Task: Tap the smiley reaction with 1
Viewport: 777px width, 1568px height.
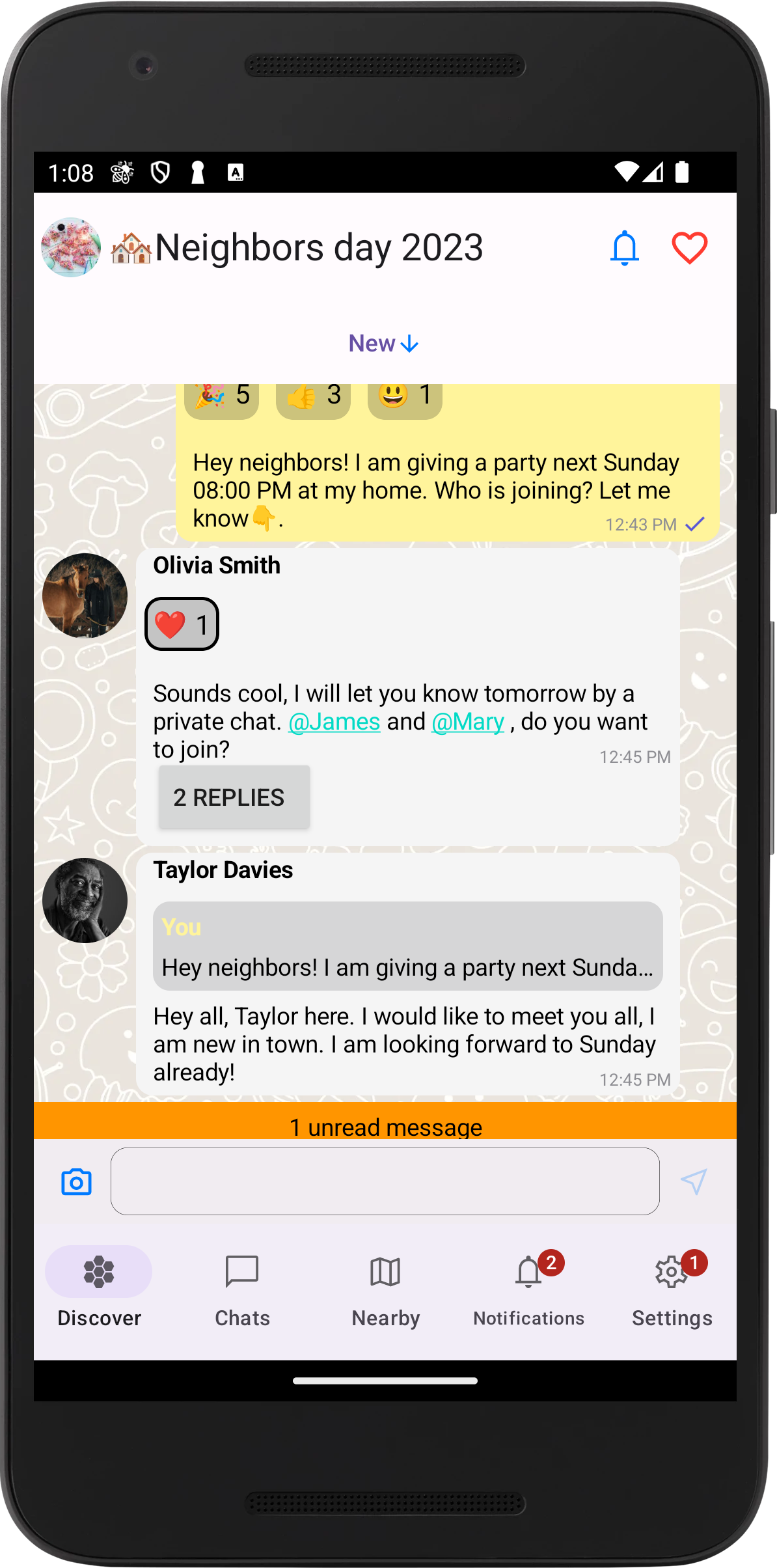Action: pos(405,396)
